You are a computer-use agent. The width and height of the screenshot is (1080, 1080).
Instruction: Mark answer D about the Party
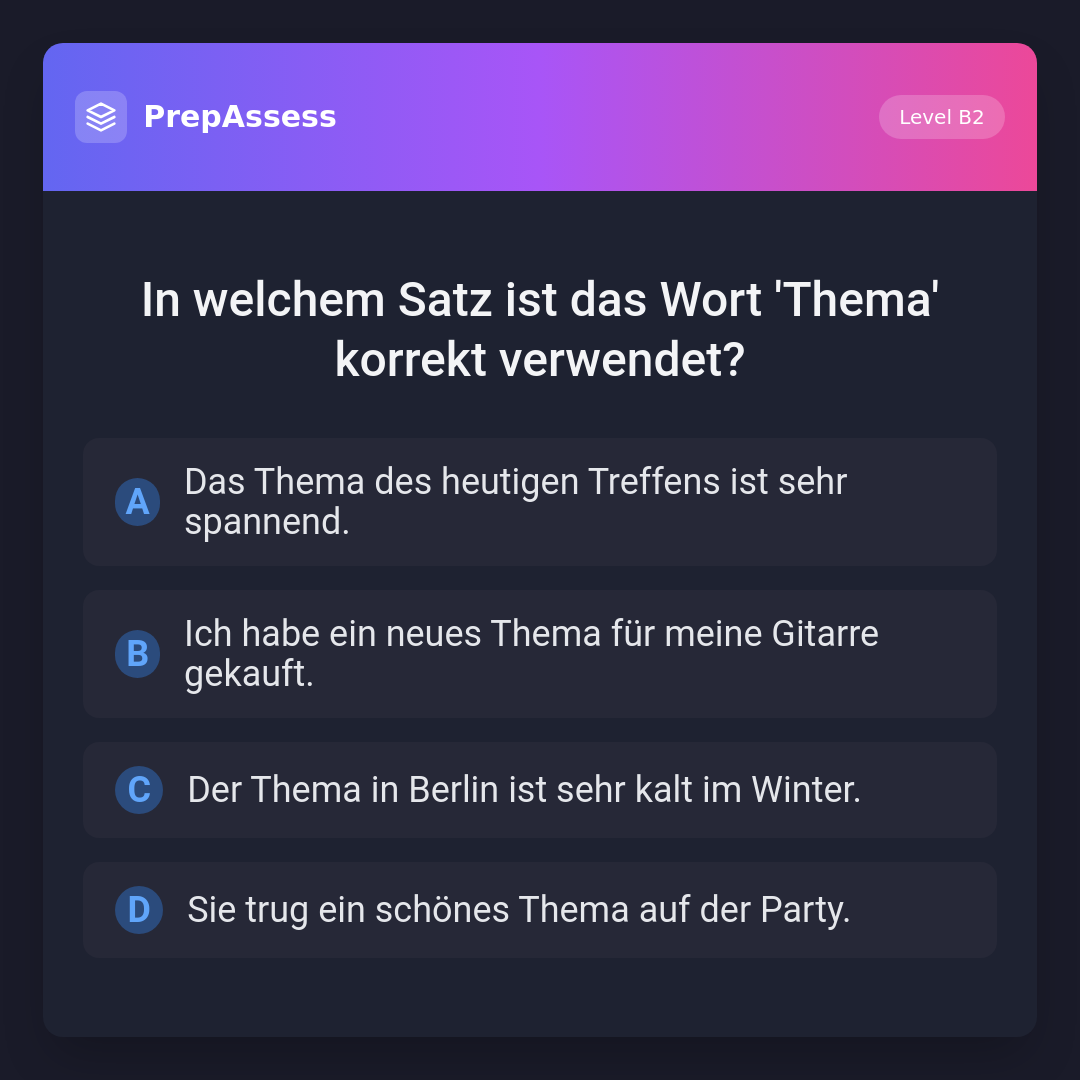(x=540, y=910)
